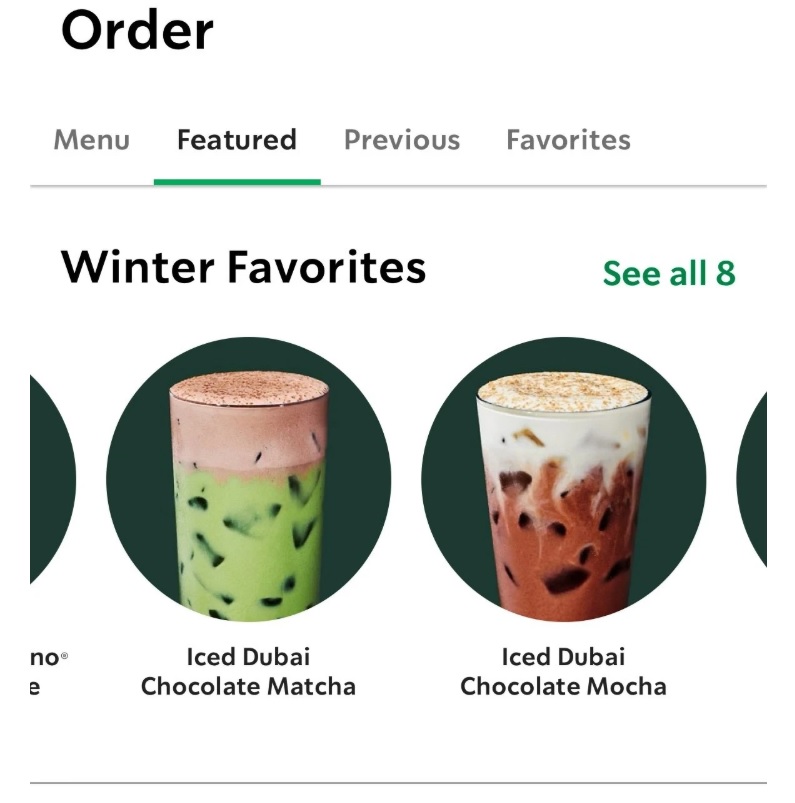This screenshot has width=795, height=803.
Task: Go to the Favorites tab
Action: (568, 140)
